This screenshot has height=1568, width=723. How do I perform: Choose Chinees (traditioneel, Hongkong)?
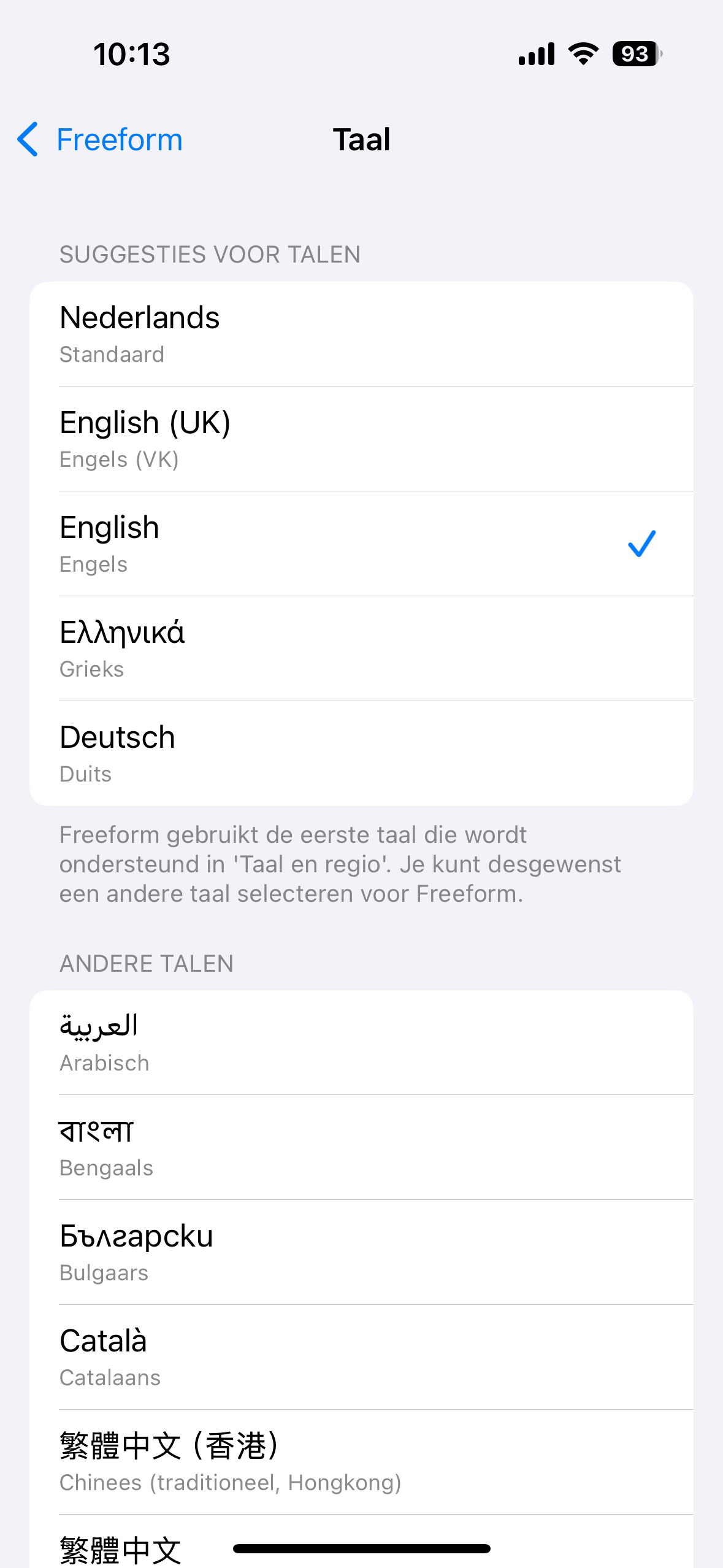tap(361, 1462)
